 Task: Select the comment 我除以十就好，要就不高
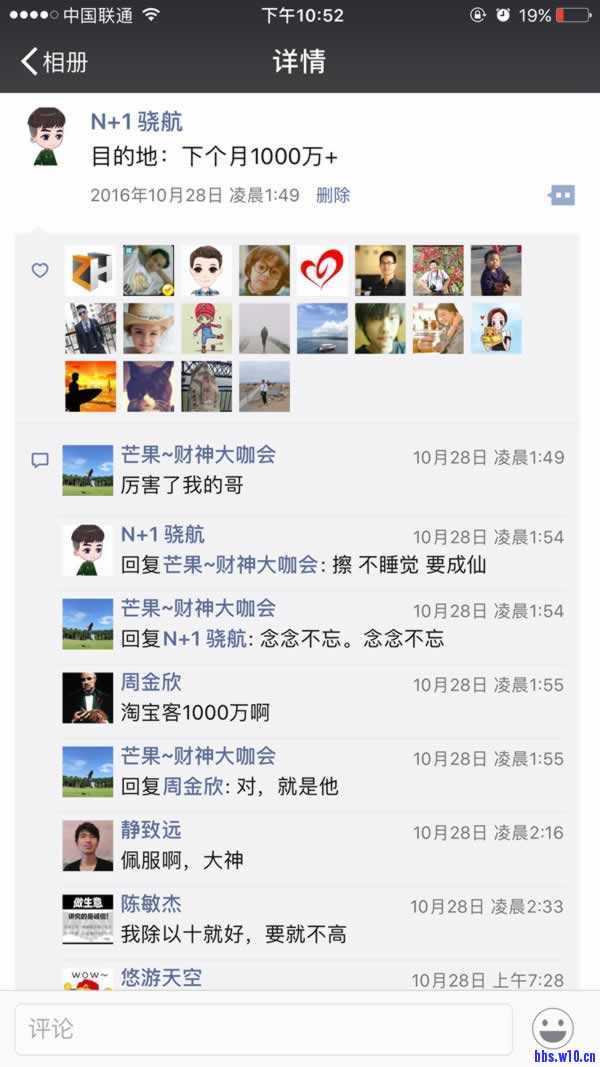pyautogui.click(x=233, y=934)
